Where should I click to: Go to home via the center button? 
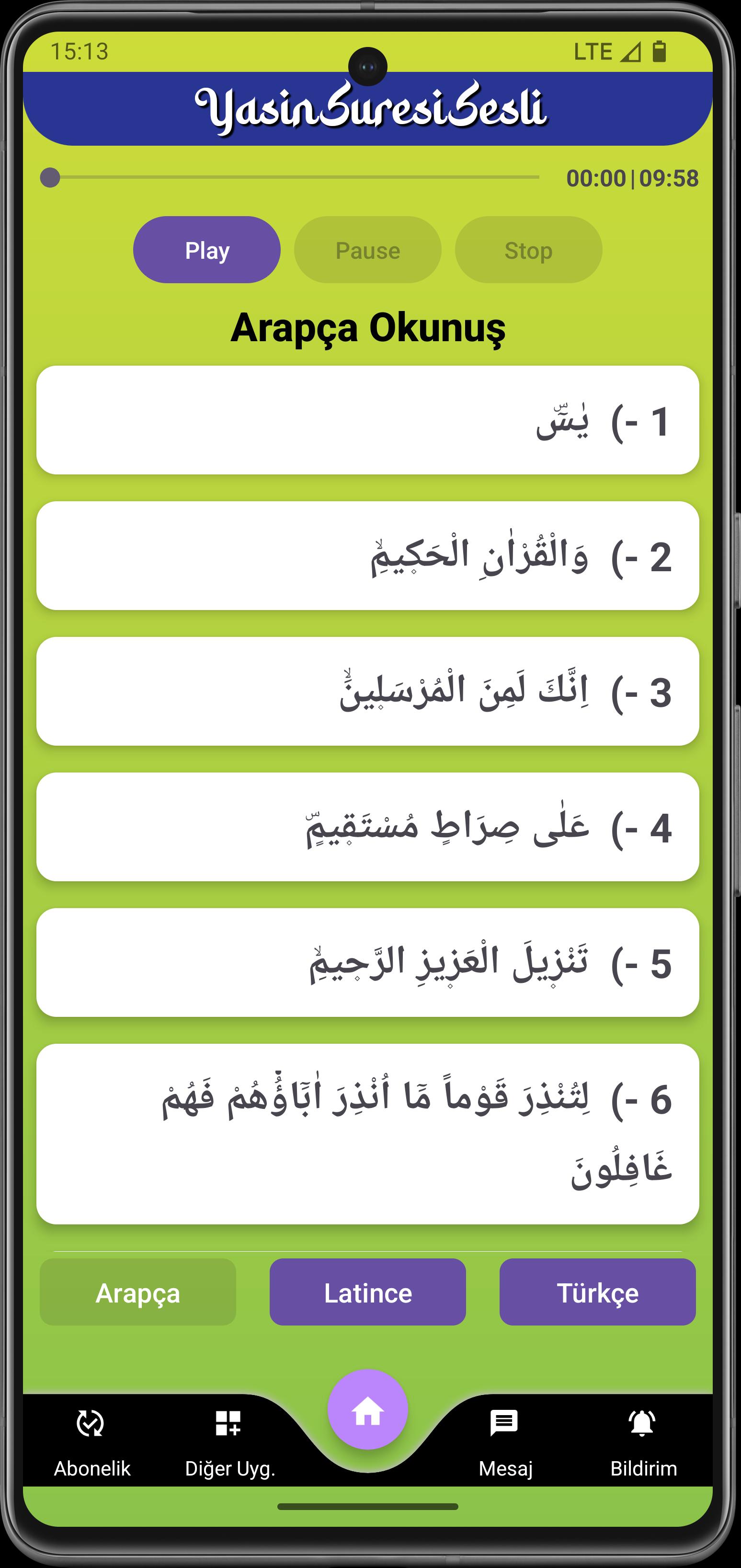pos(367,1410)
